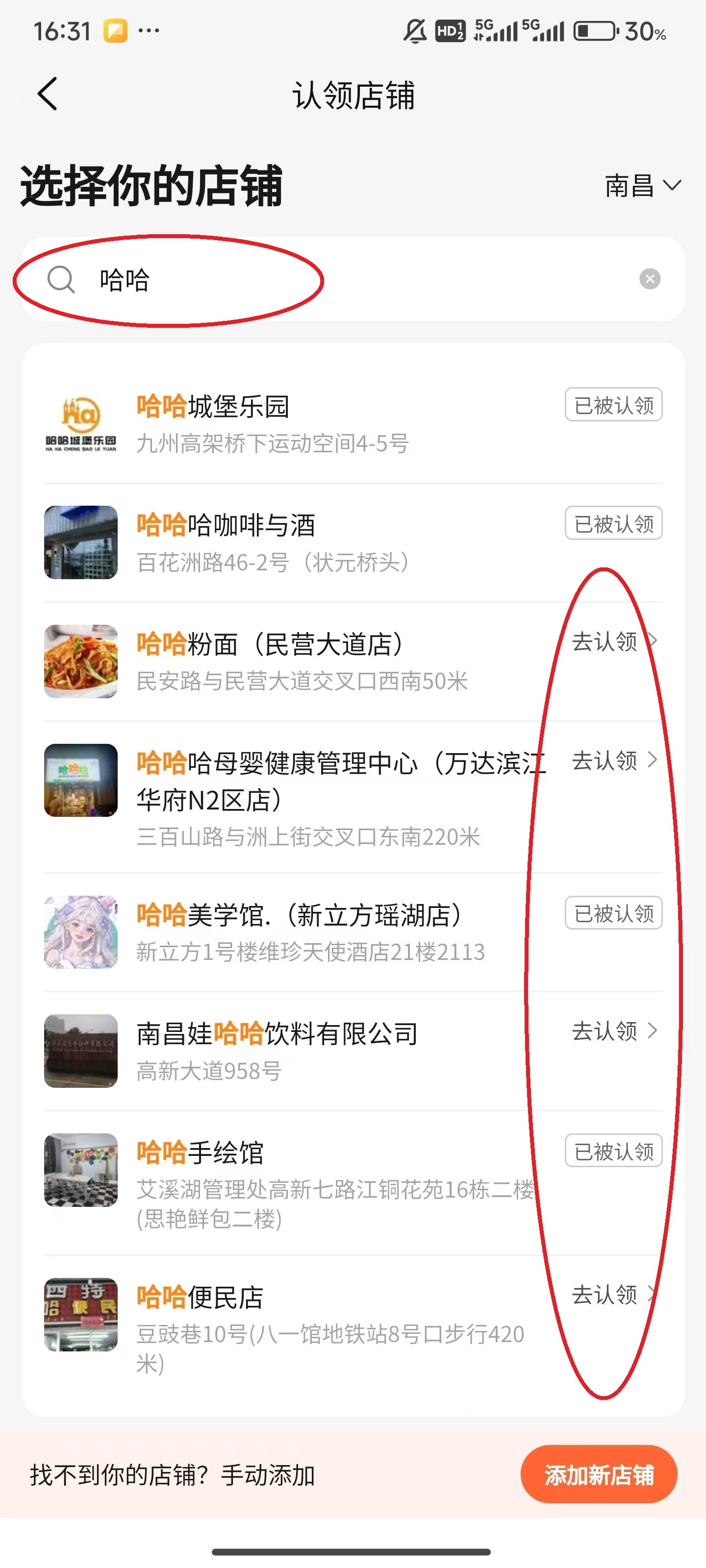The image size is (706, 1568).
Task: Go back from 认领店铺 page
Action: point(48,95)
